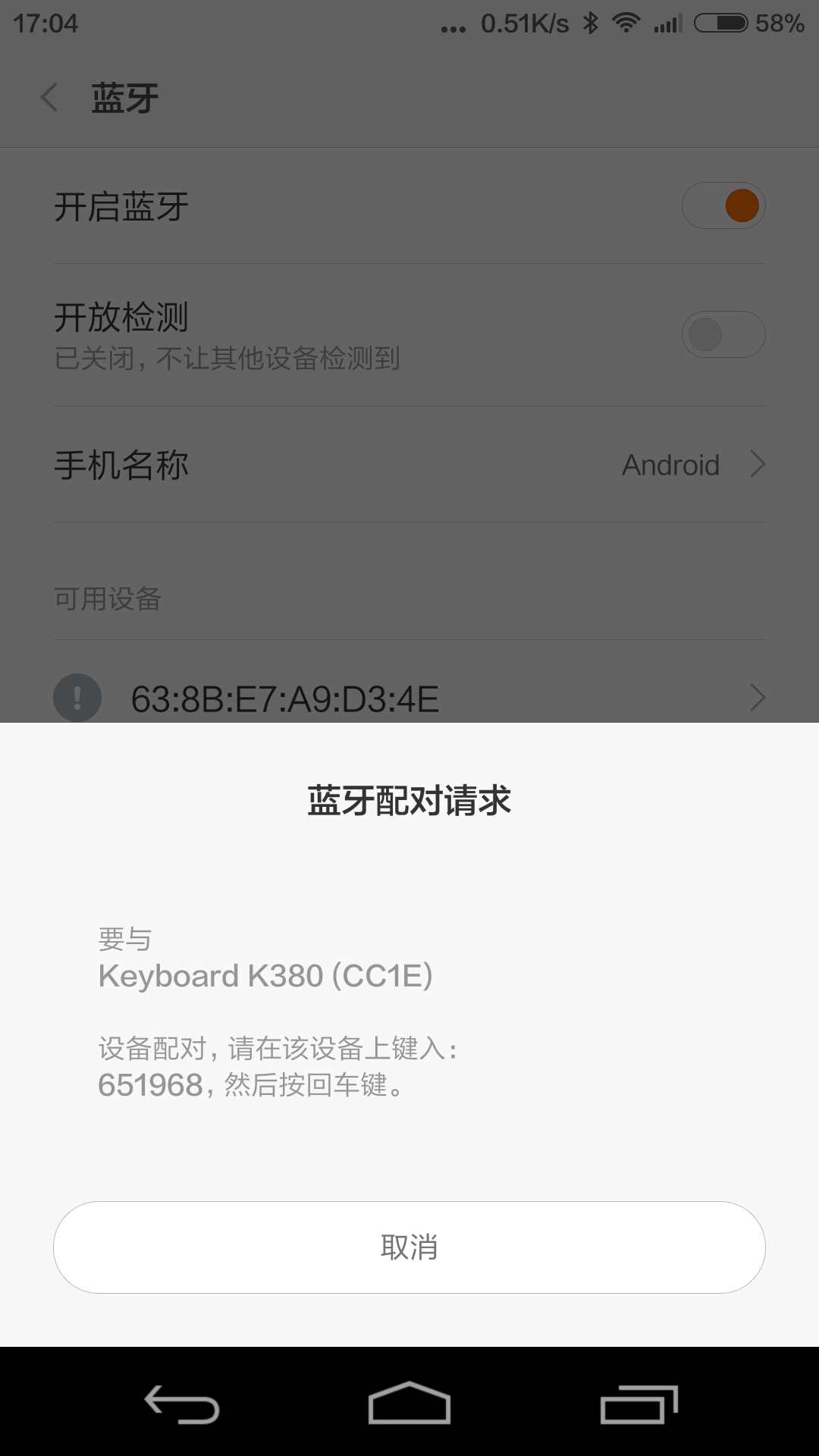Open recent apps in the navigation bar
The image size is (819, 1456).
pyautogui.click(x=639, y=1404)
